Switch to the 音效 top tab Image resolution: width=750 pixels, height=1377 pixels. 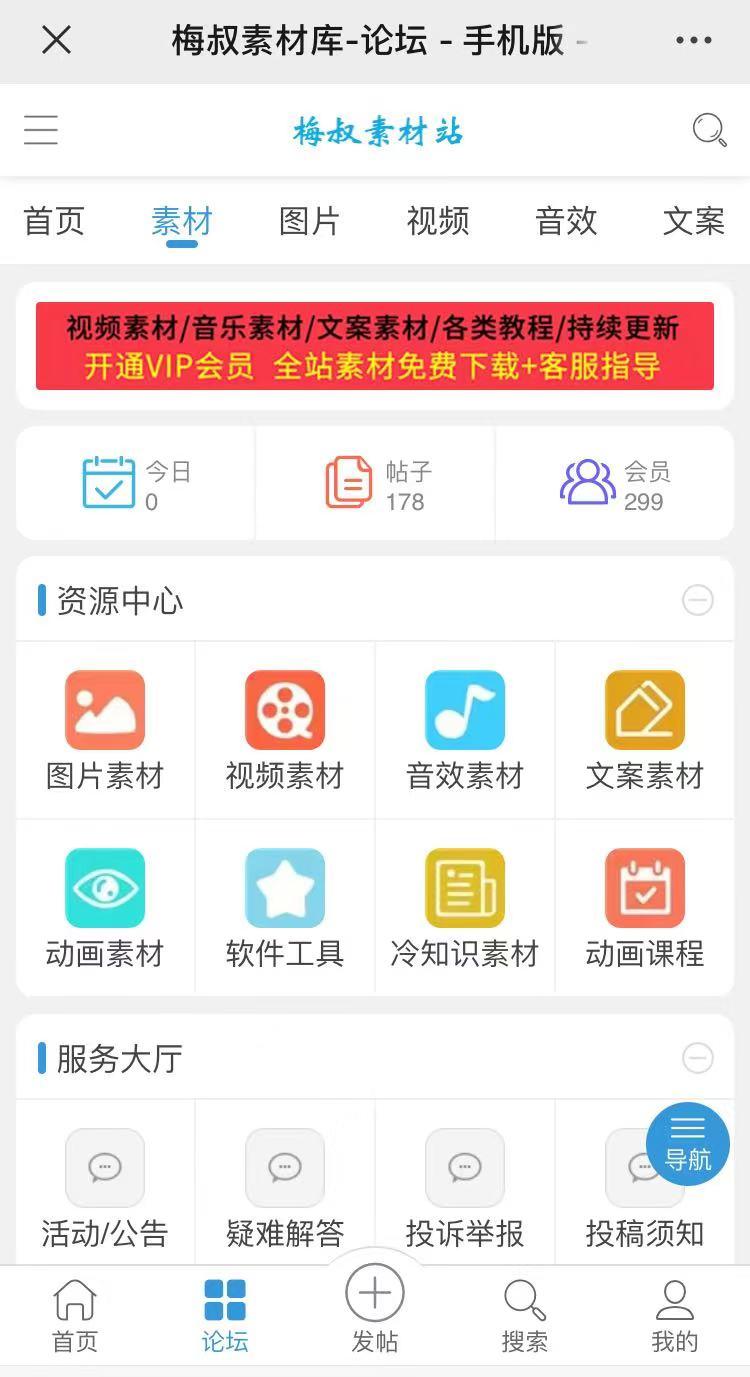pyautogui.click(x=566, y=221)
